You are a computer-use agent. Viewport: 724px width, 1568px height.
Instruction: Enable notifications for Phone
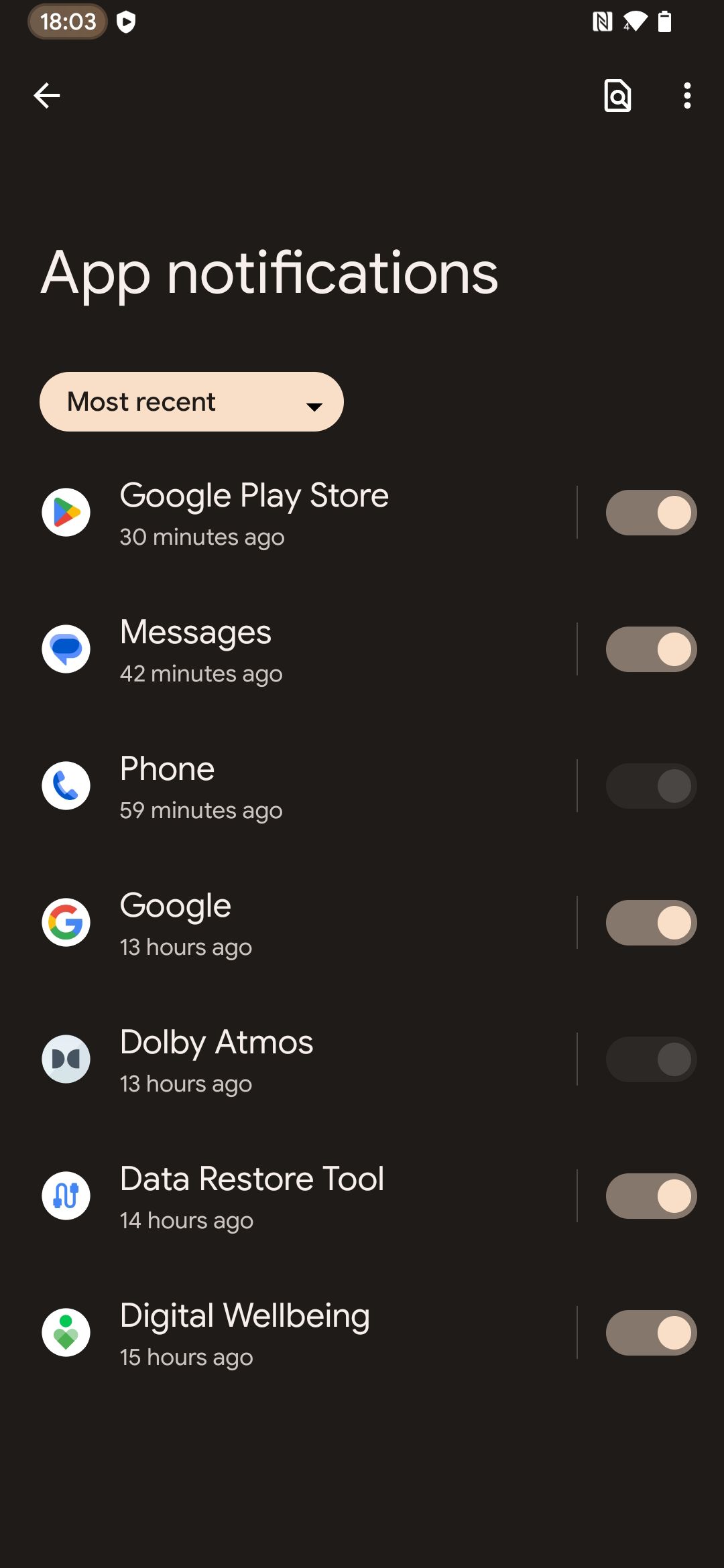tap(651, 786)
